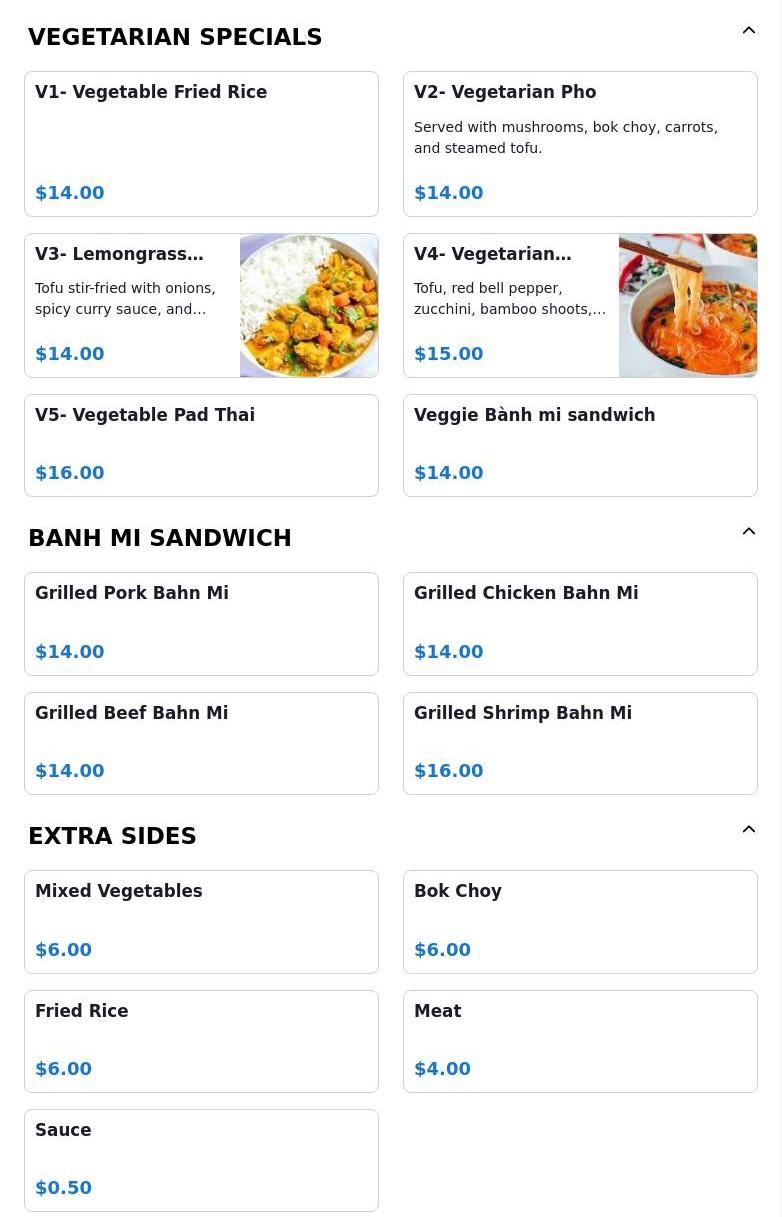Select the Bok Choy side
This screenshot has width=782, height=1217.
point(580,921)
